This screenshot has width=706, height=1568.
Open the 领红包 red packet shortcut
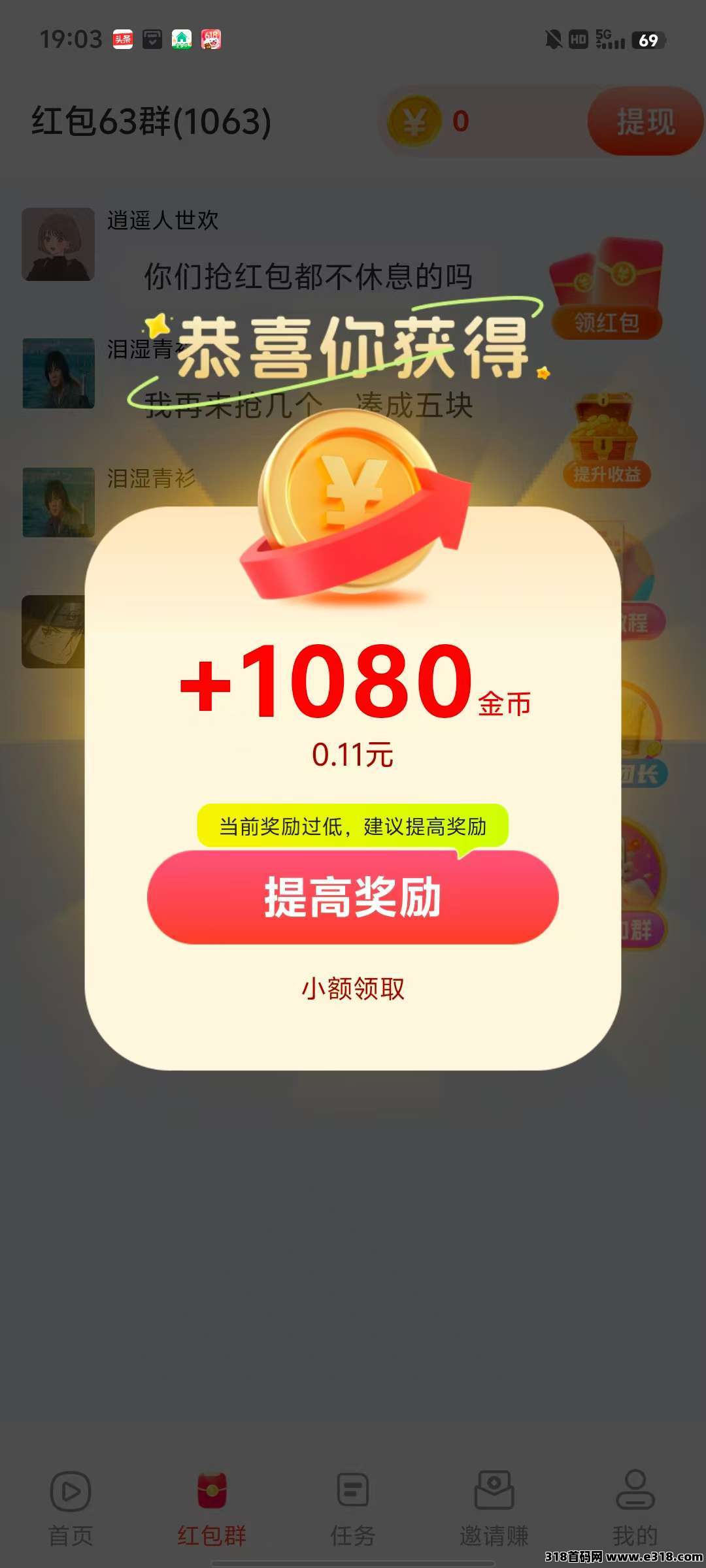[x=607, y=291]
